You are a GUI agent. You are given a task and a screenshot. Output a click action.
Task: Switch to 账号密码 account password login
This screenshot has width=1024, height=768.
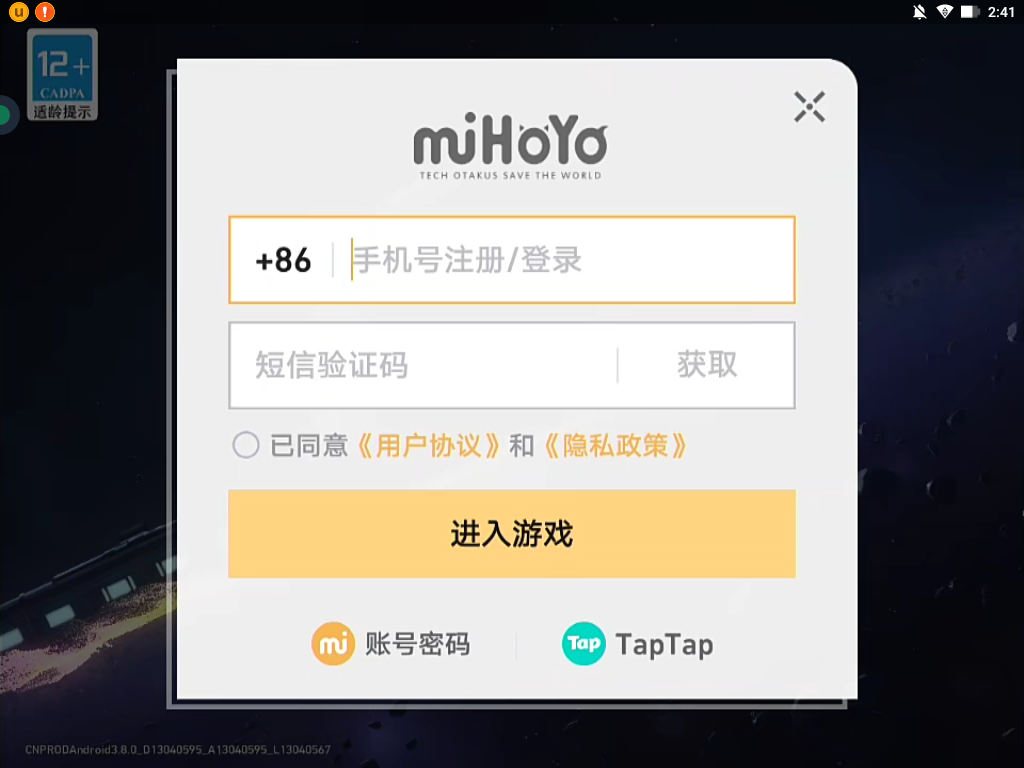coord(391,644)
